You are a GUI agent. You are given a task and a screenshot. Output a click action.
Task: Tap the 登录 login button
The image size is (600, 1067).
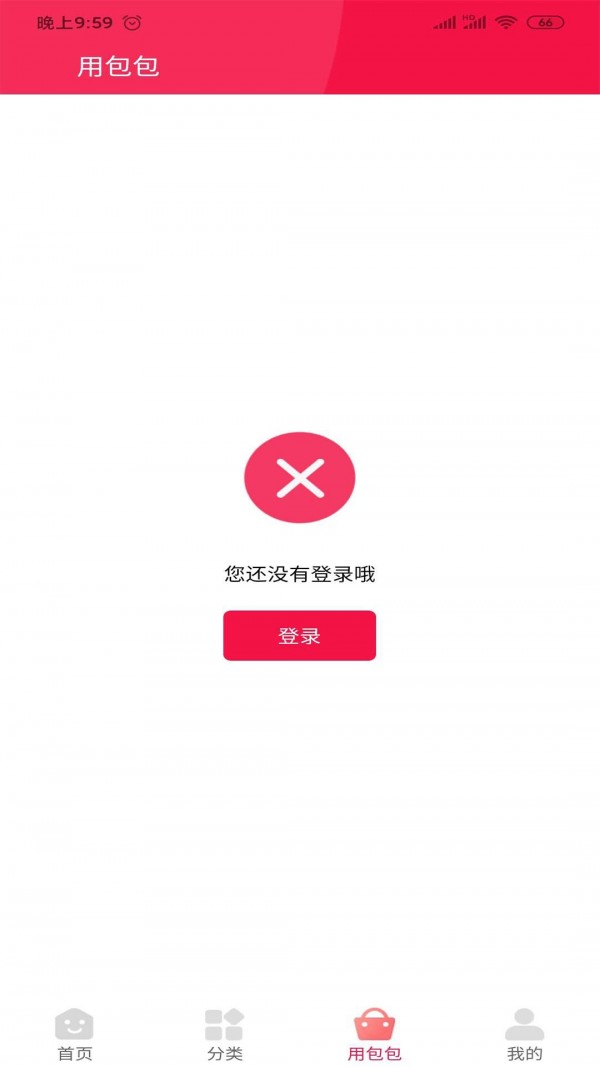click(299, 636)
